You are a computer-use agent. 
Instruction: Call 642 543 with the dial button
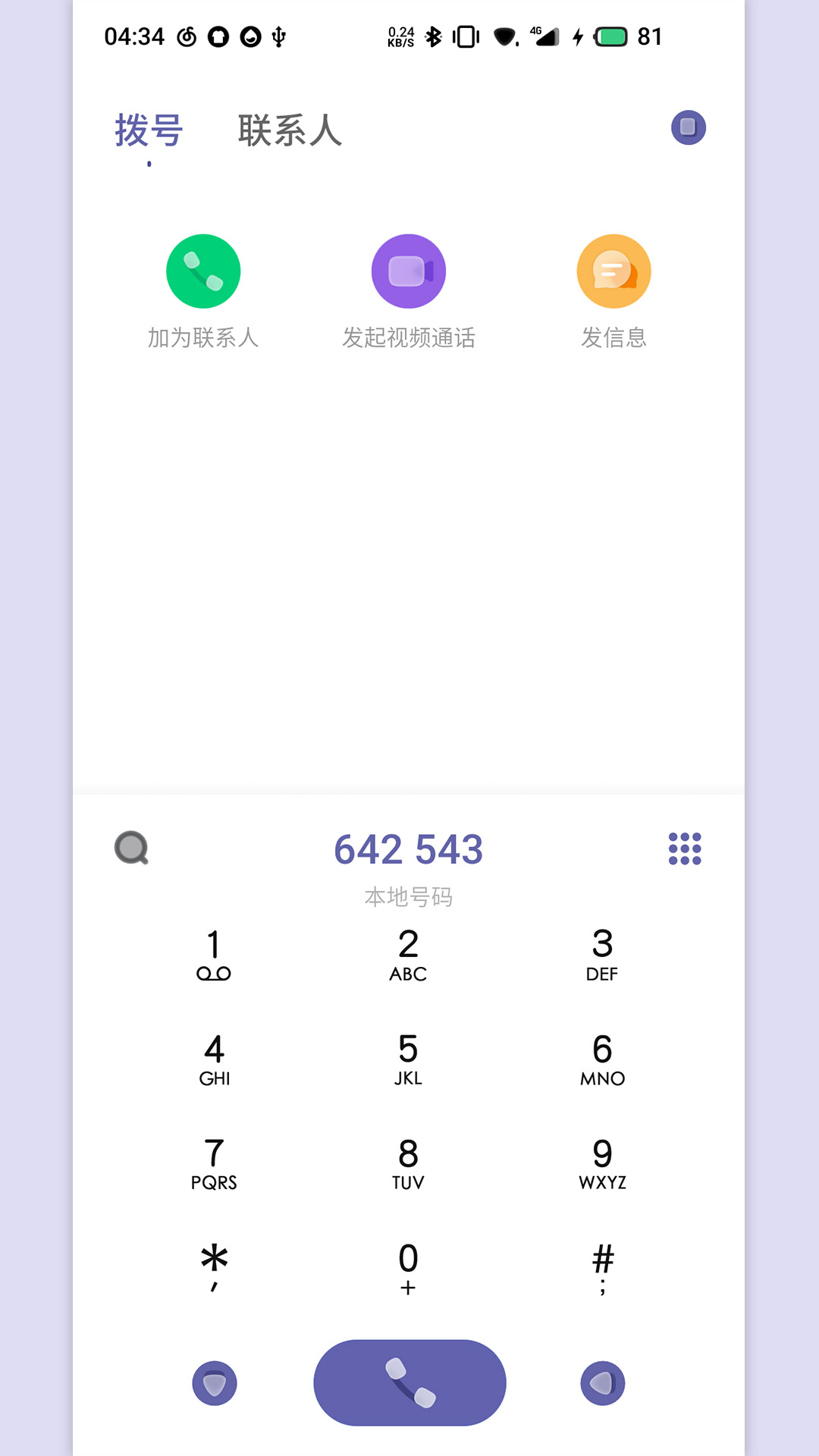click(409, 1382)
